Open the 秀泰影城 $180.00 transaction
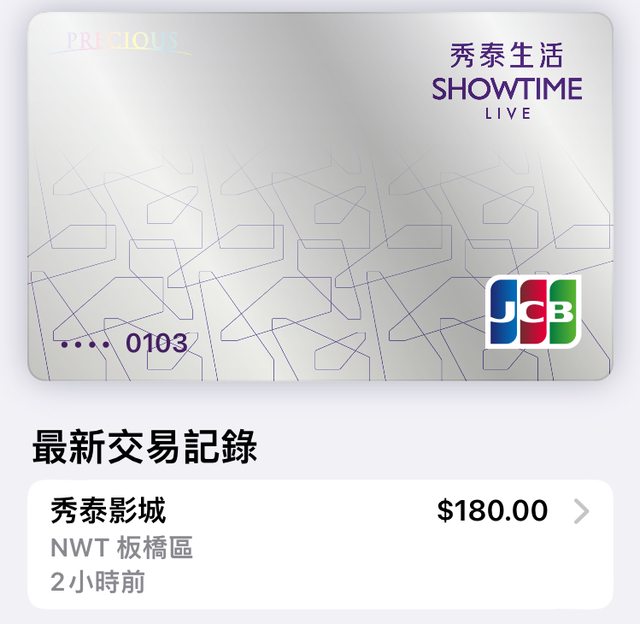 (x=320, y=544)
